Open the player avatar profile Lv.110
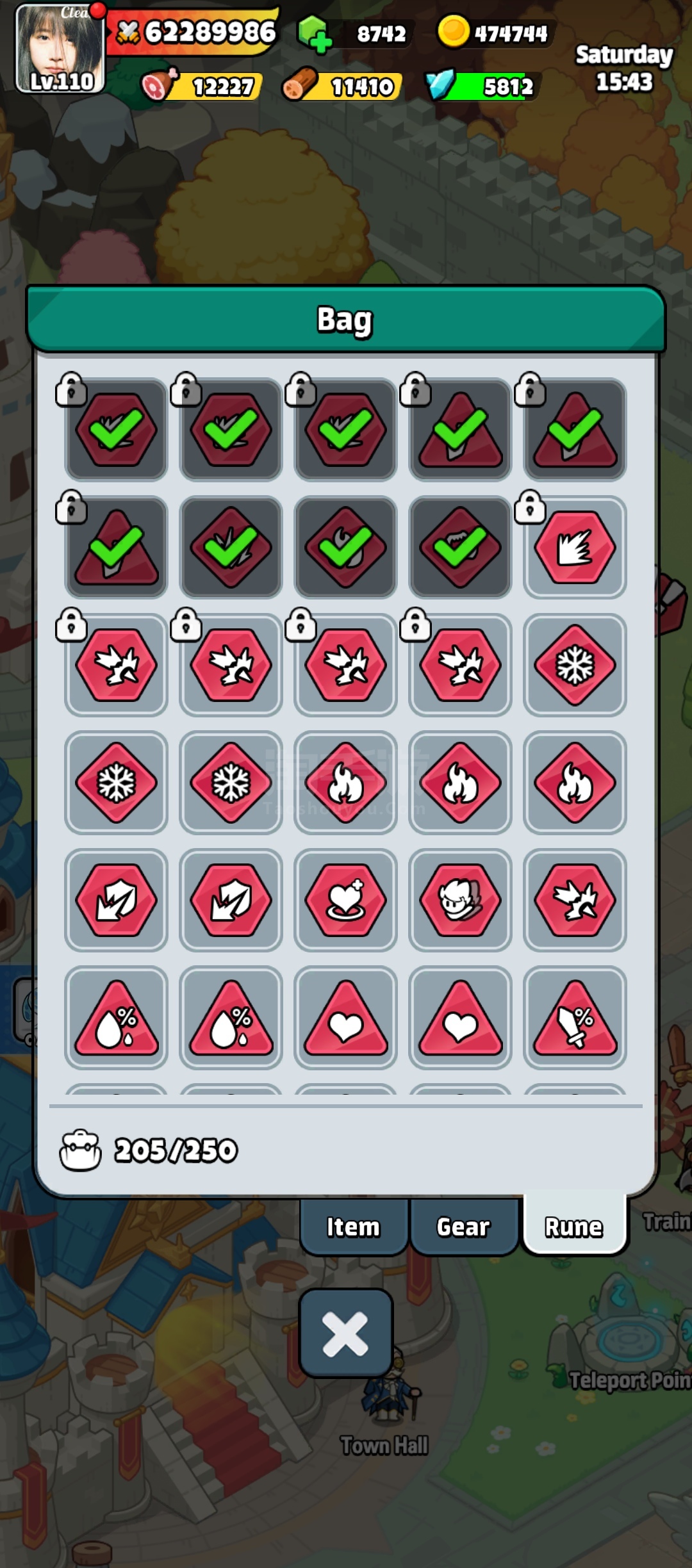692x1568 pixels. (60, 49)
